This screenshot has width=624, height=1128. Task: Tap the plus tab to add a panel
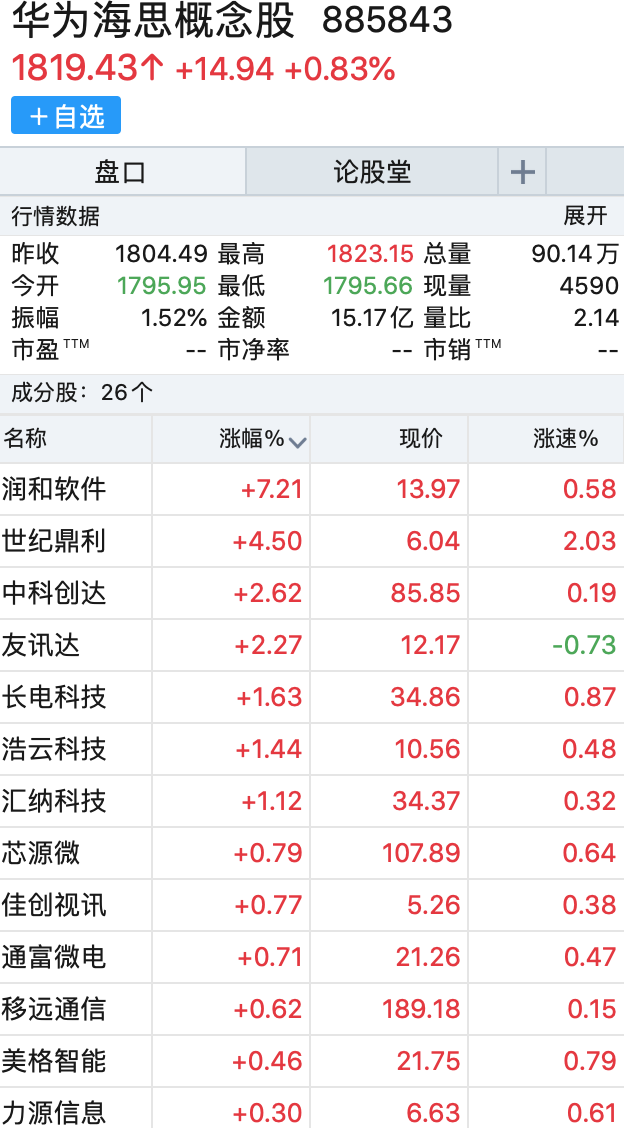(x=523, y=172)
